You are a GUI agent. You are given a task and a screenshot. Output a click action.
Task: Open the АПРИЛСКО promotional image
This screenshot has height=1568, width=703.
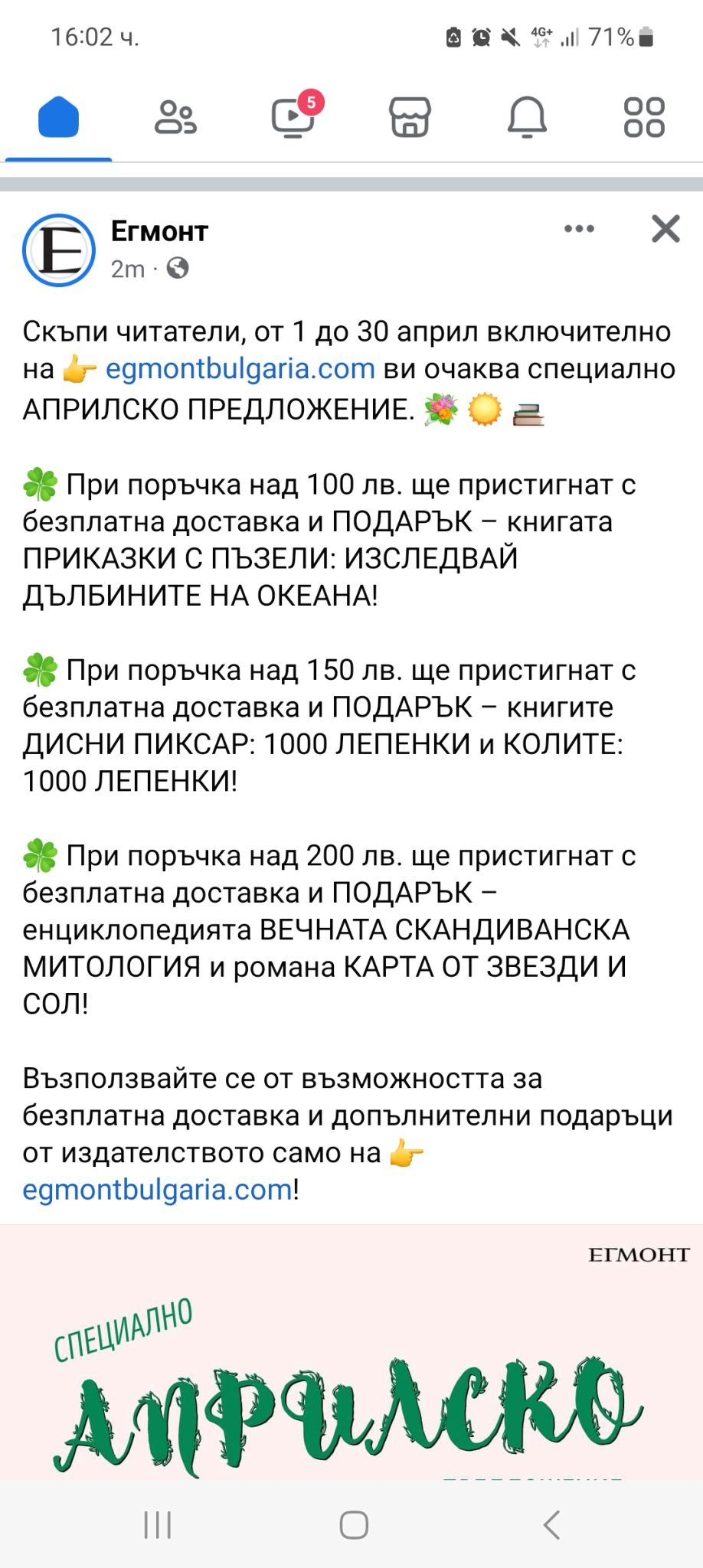(351, 1352)
